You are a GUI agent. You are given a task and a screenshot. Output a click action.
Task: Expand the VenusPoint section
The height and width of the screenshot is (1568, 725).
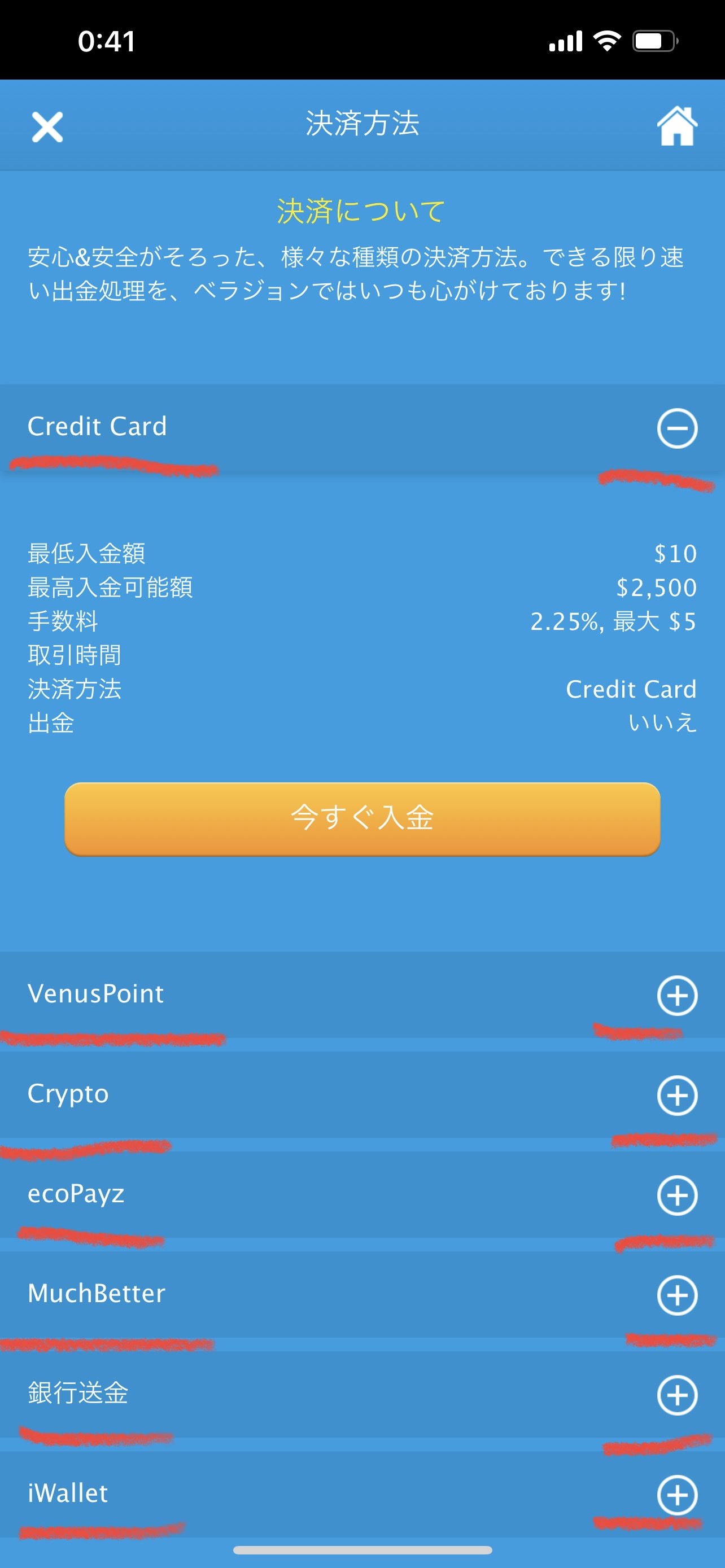tap(676, 995)
